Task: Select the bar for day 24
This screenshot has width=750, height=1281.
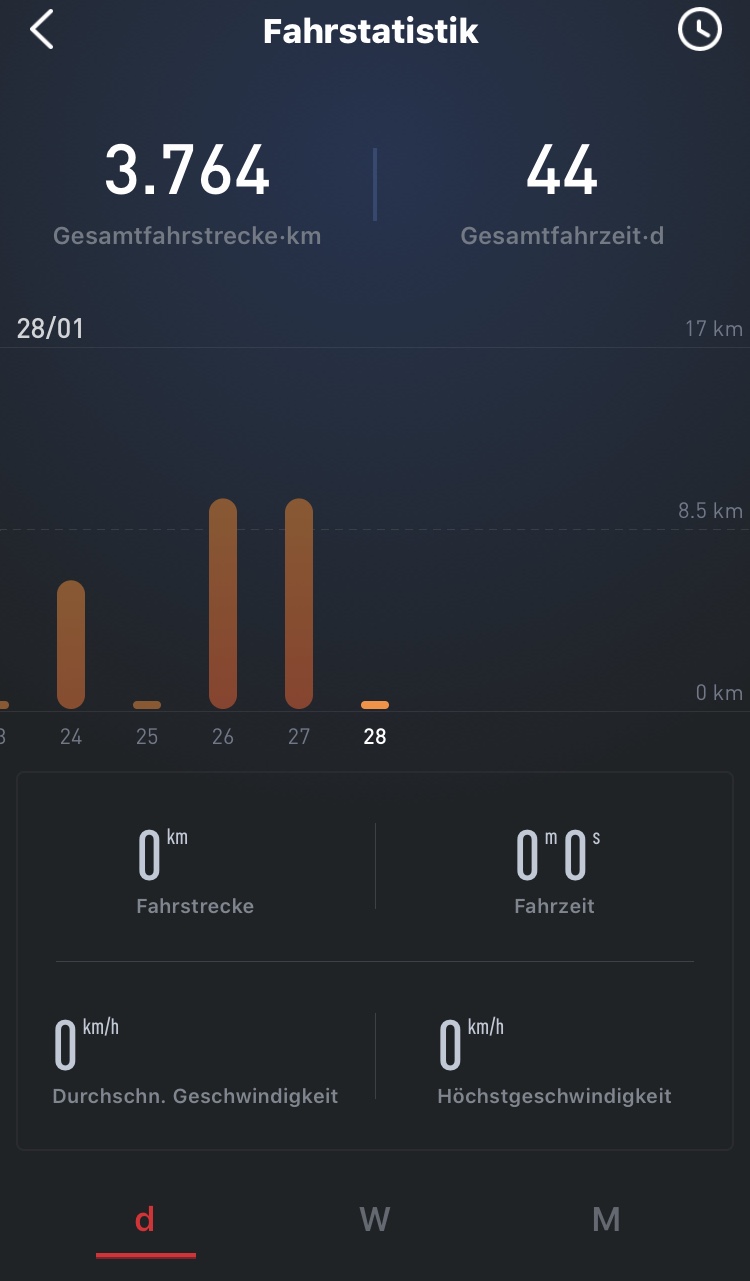Action: 71,645
